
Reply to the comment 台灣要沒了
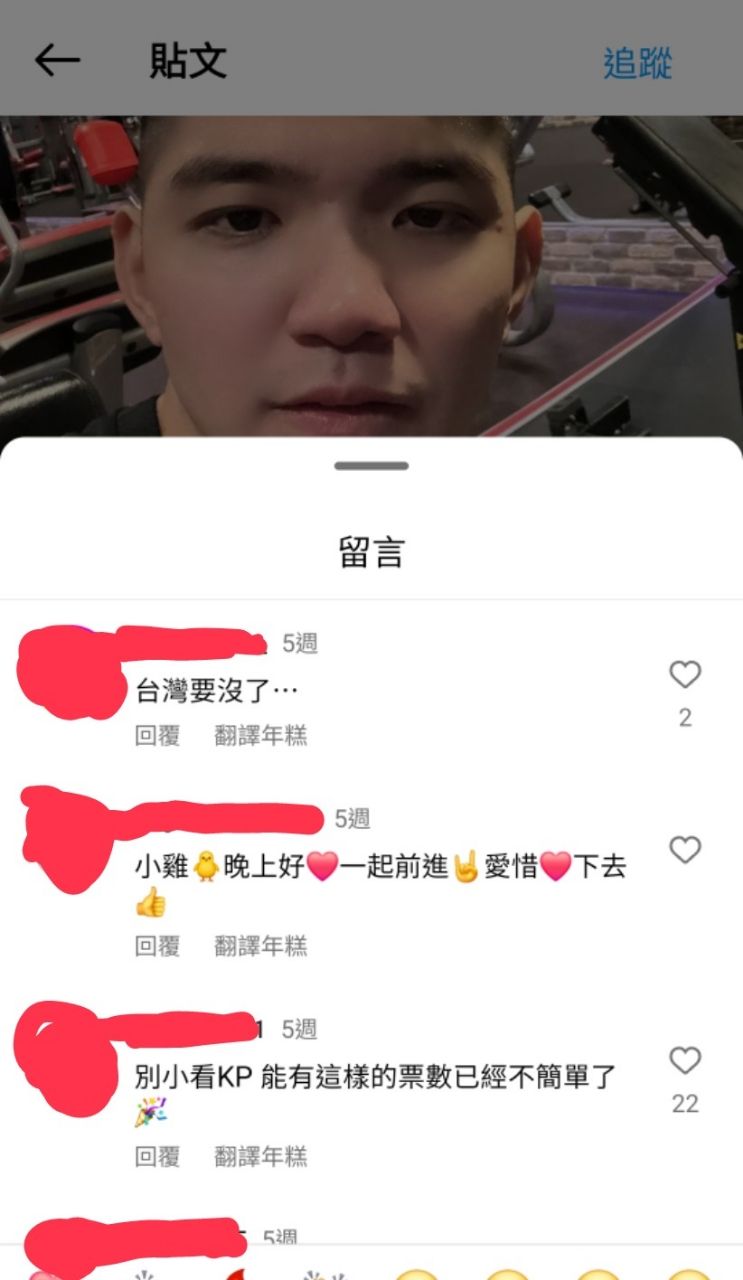[157, 736]
